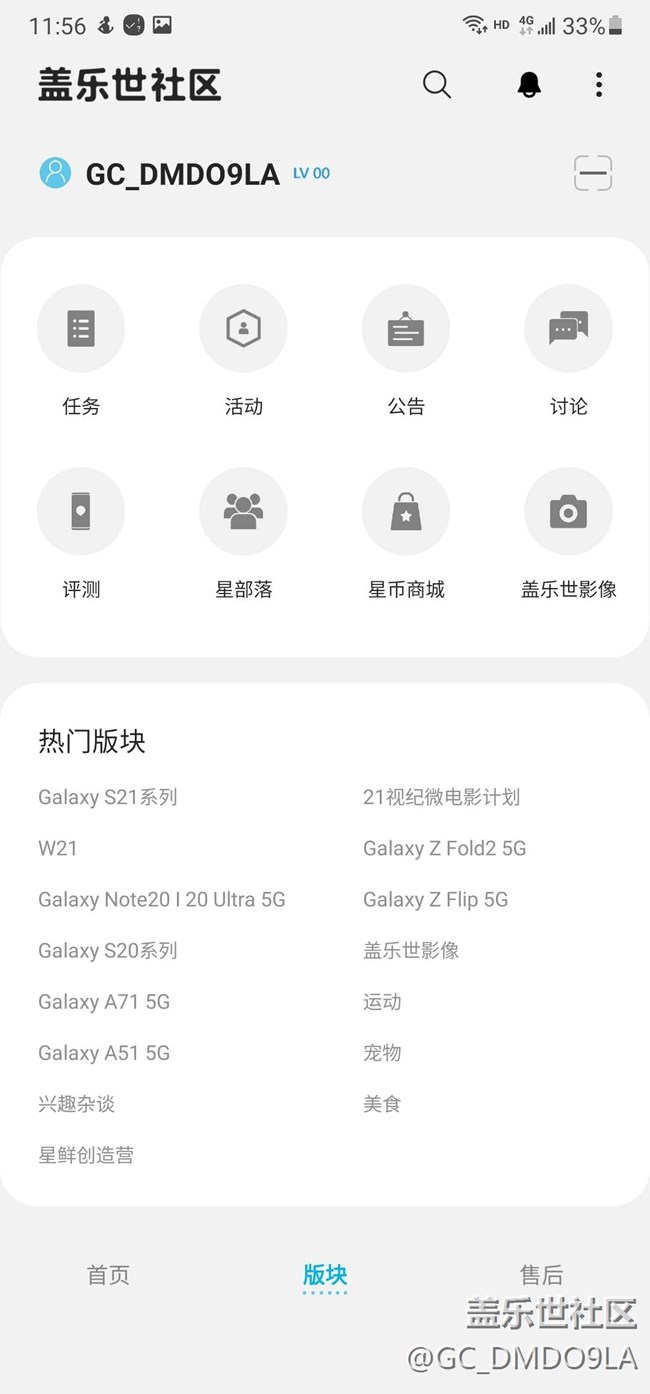Open the notifications bell
Screen dimensions: 650x1394
coord(529,85)
